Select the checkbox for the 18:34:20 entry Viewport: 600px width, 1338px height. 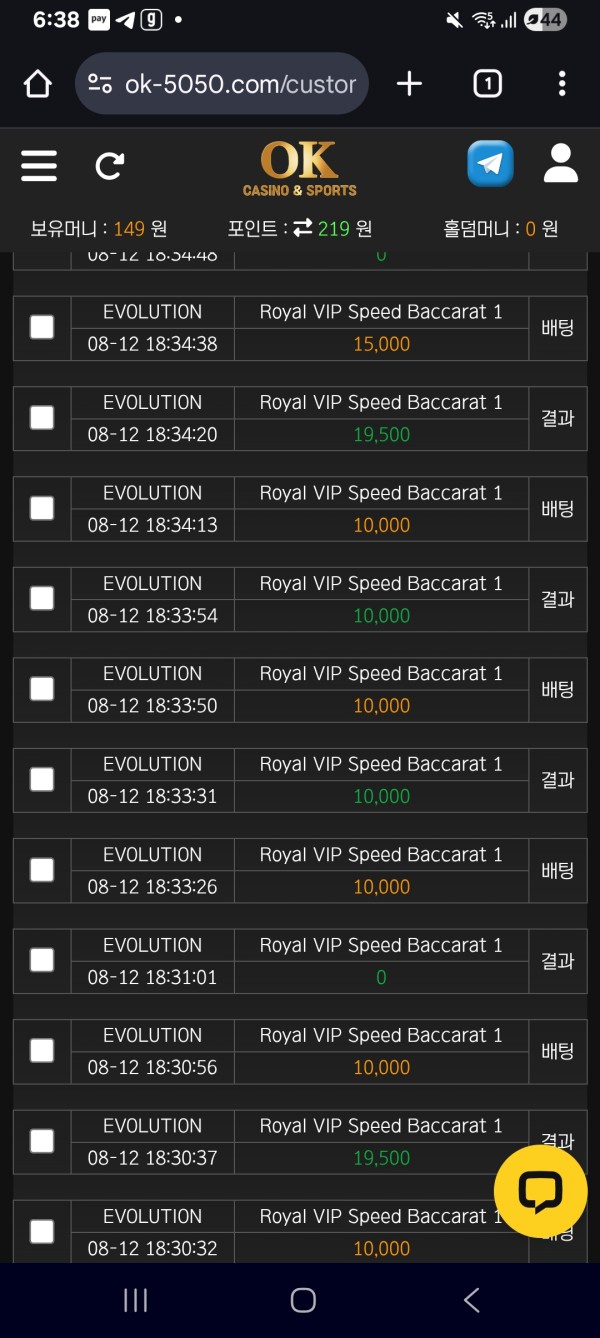coord(42,418)
